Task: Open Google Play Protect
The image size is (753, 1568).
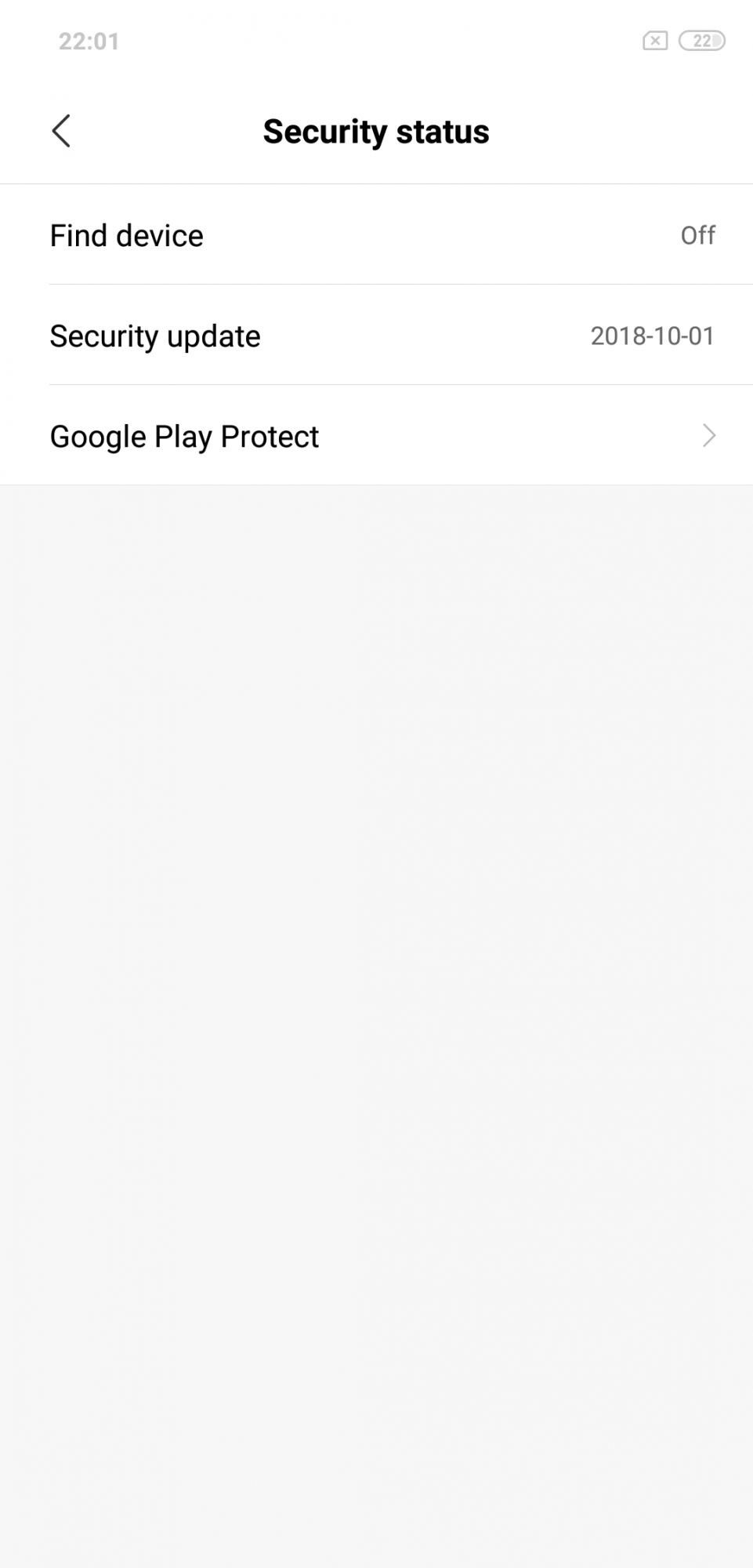Action: coord(376,436)
